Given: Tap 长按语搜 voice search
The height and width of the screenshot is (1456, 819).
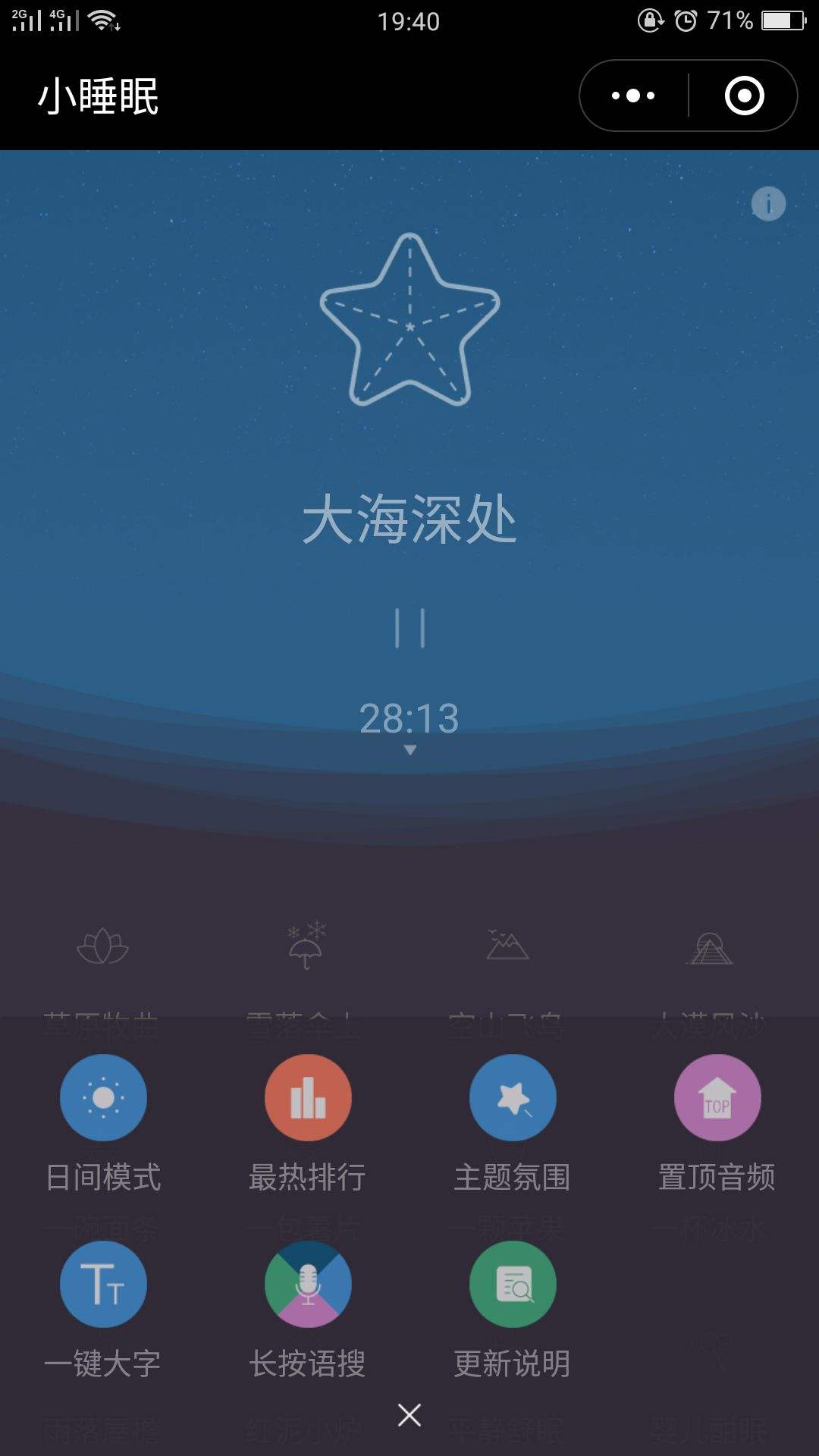Looking at the screenshot, I should (x=308, y=1285).
